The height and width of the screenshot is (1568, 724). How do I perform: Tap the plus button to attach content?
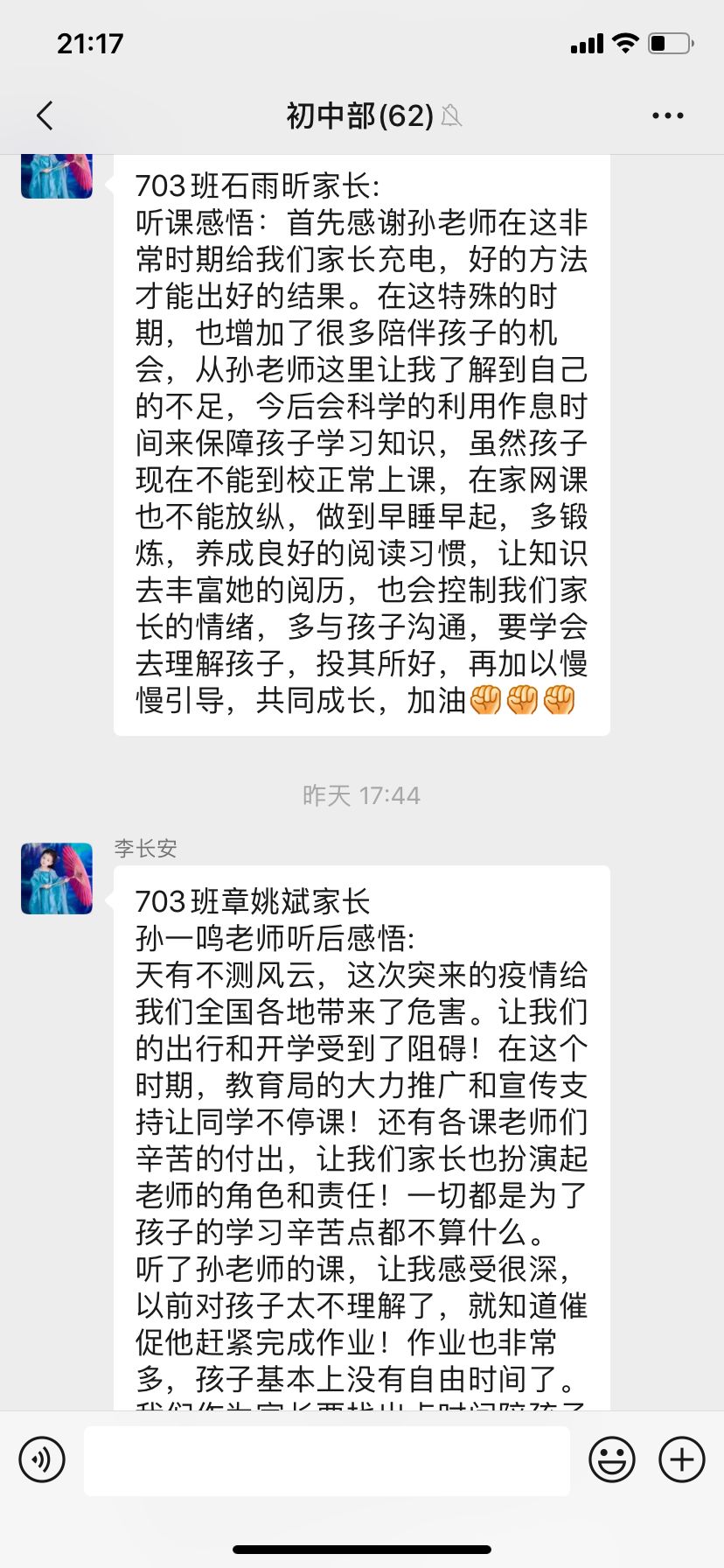click(x=681, y=1459)
